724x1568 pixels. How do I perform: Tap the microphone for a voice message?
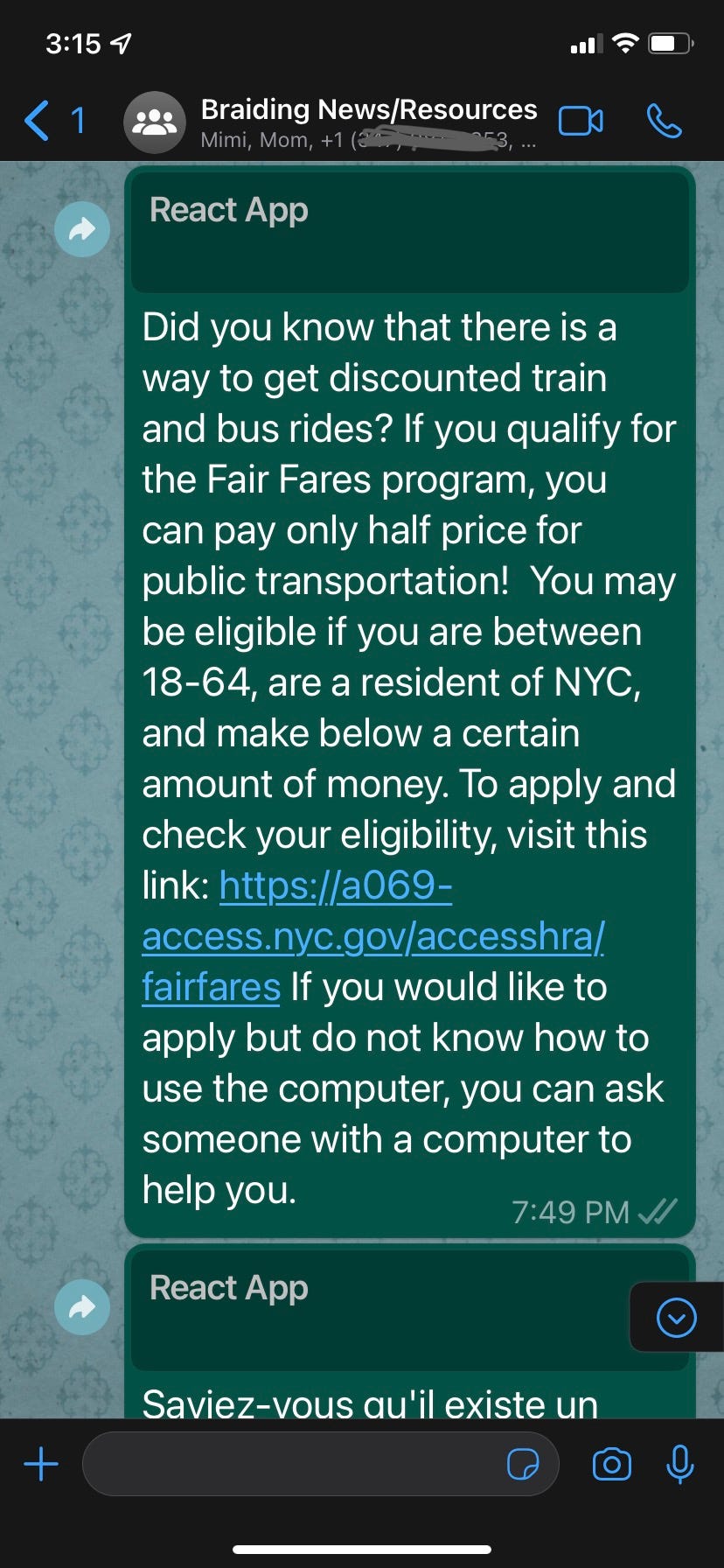(679, 1464)
